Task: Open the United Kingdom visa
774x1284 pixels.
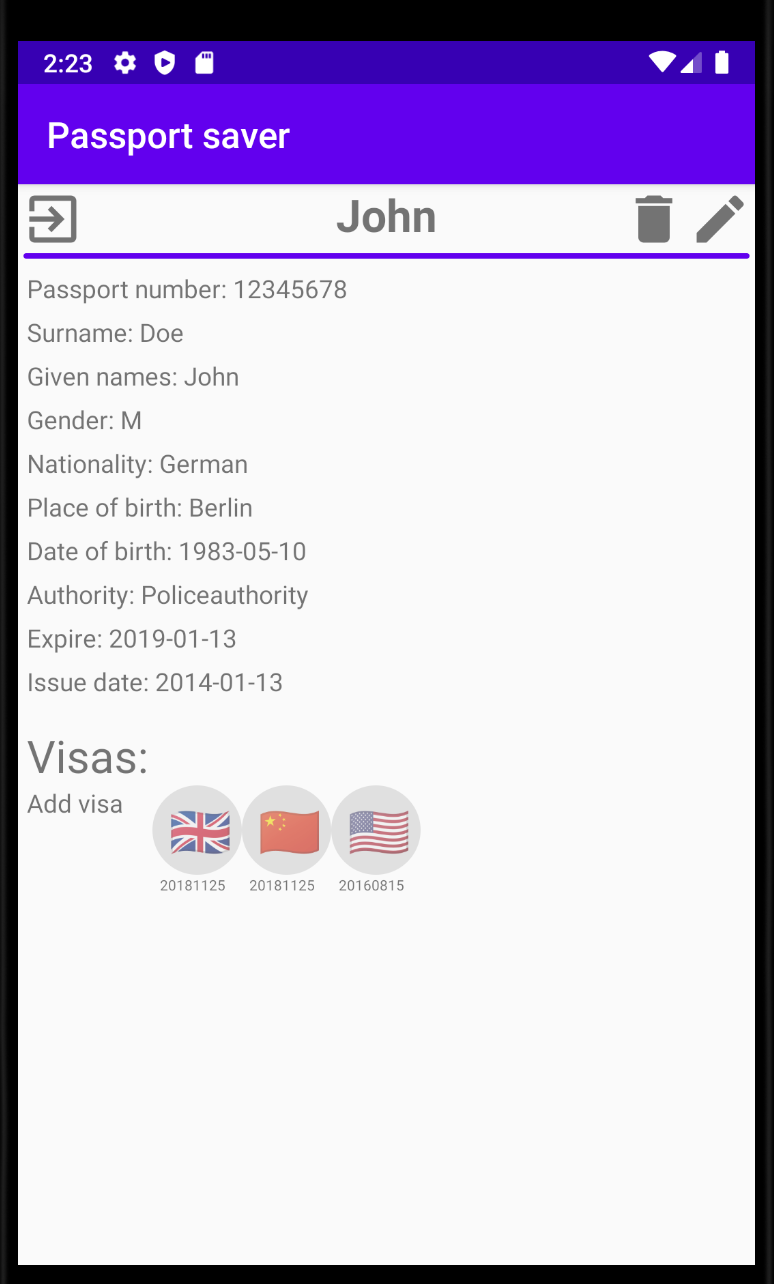Action: point(197,831)
